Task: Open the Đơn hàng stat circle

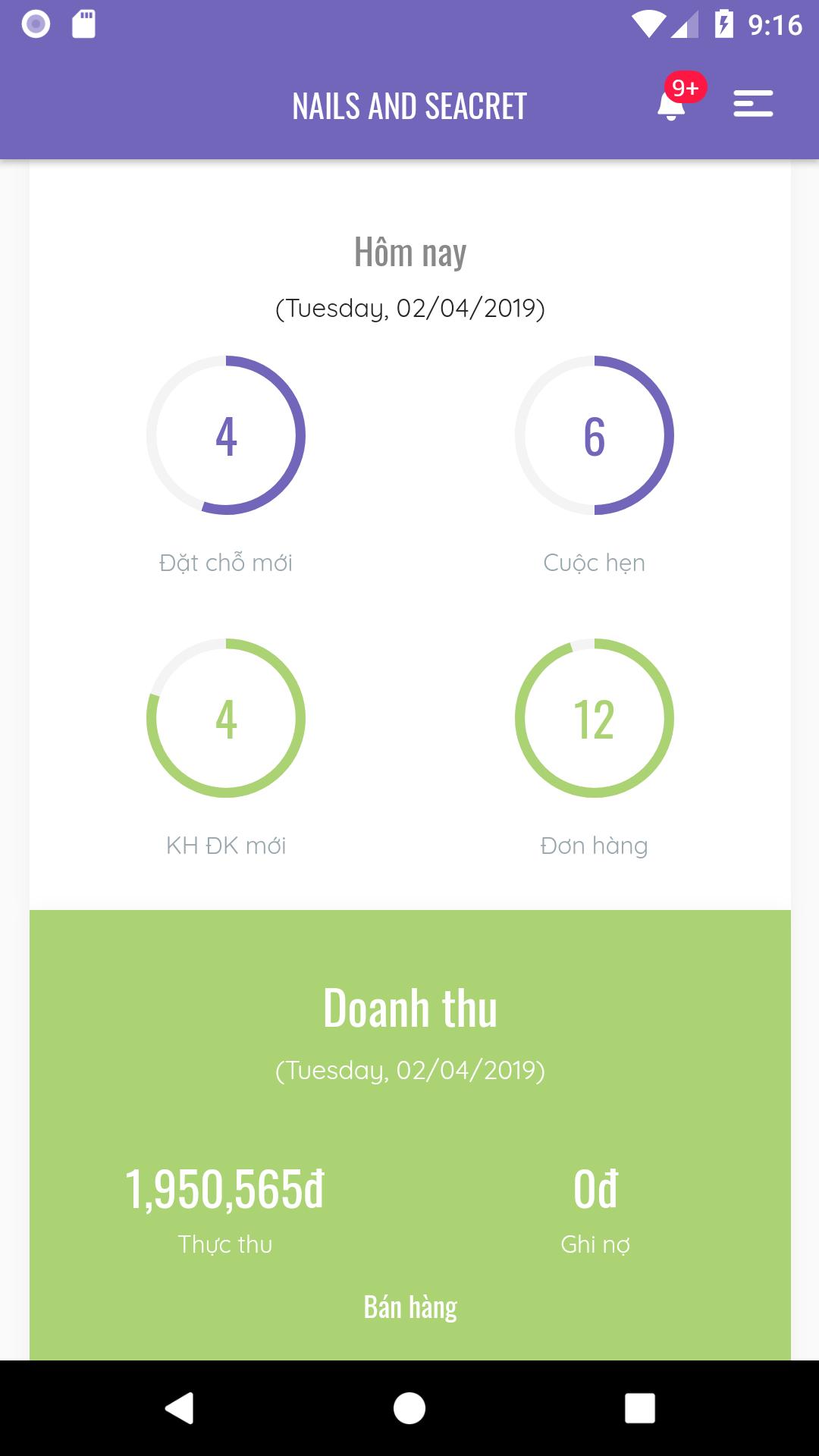Action: pos(595,718)
